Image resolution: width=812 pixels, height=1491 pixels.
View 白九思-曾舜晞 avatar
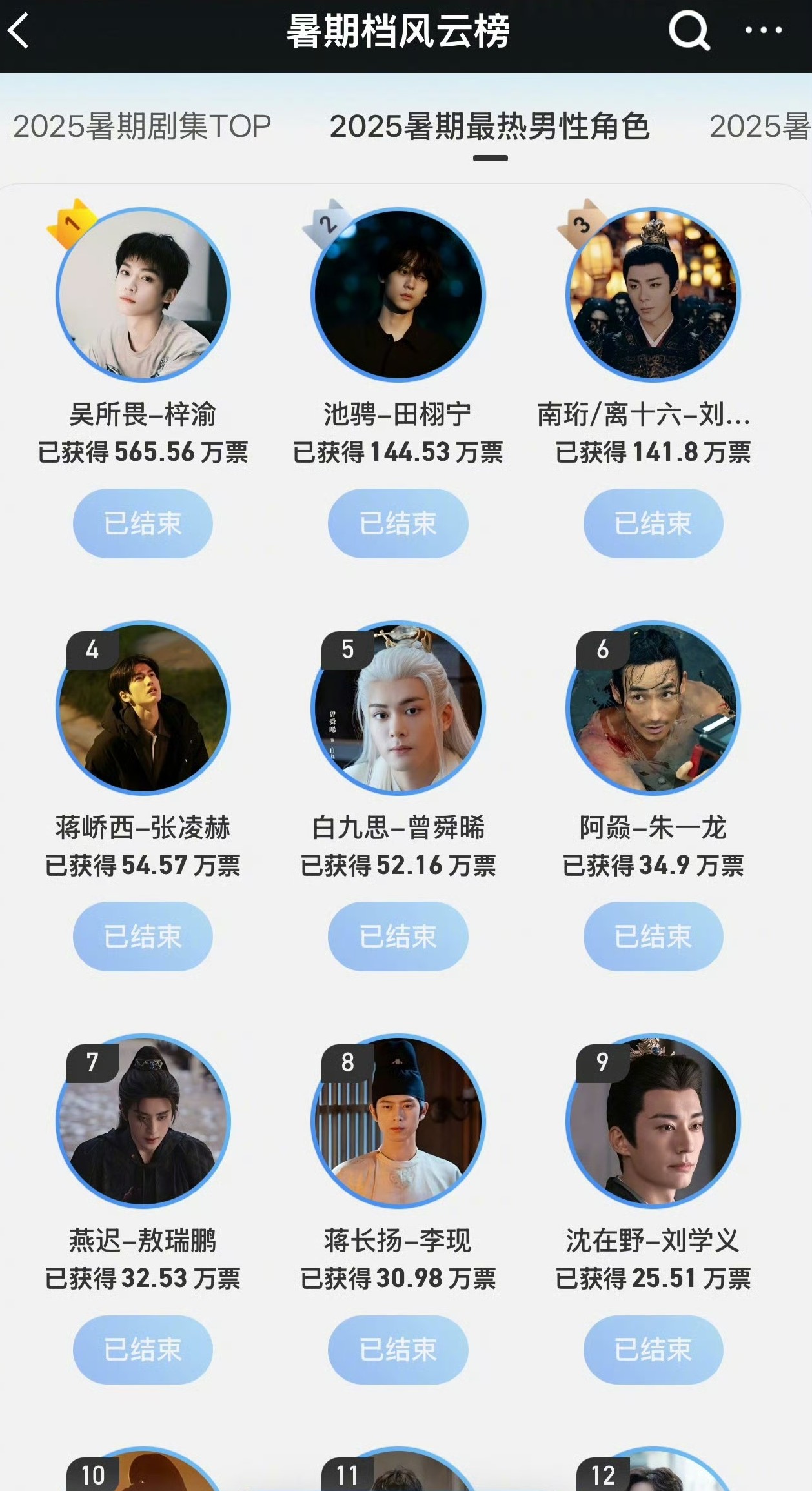coord(398,708)
